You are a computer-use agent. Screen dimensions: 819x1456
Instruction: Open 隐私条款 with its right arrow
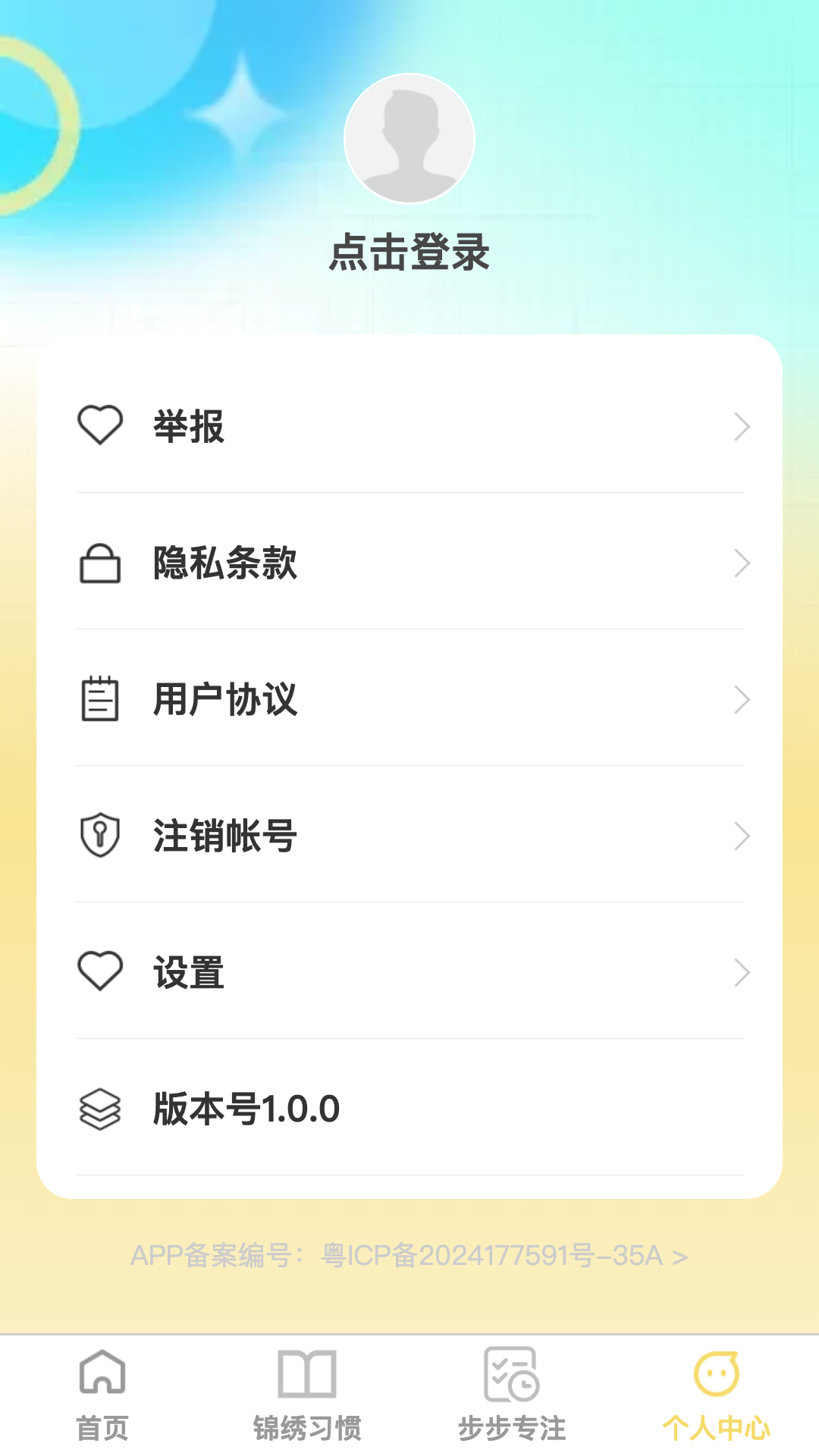(742, 563)
